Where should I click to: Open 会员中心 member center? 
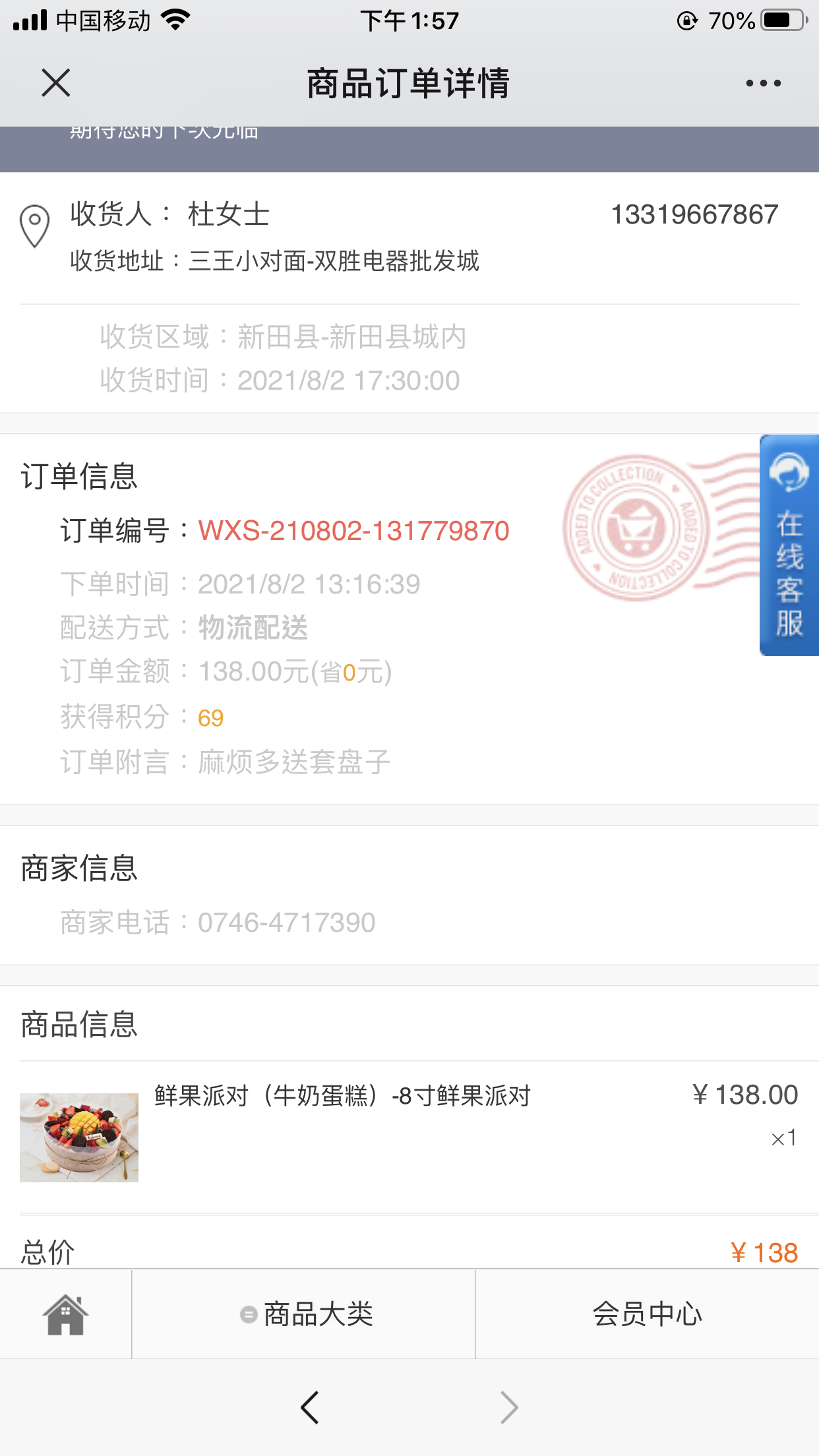[647, 1314]
